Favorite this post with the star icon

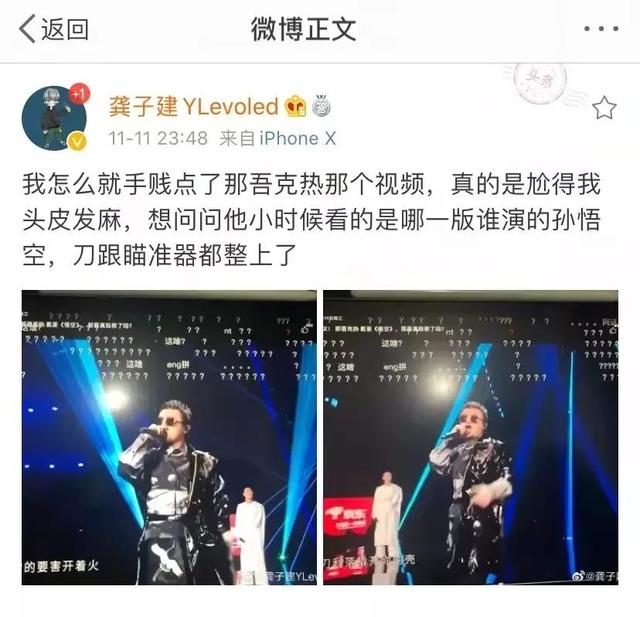(x=604, y=108)
